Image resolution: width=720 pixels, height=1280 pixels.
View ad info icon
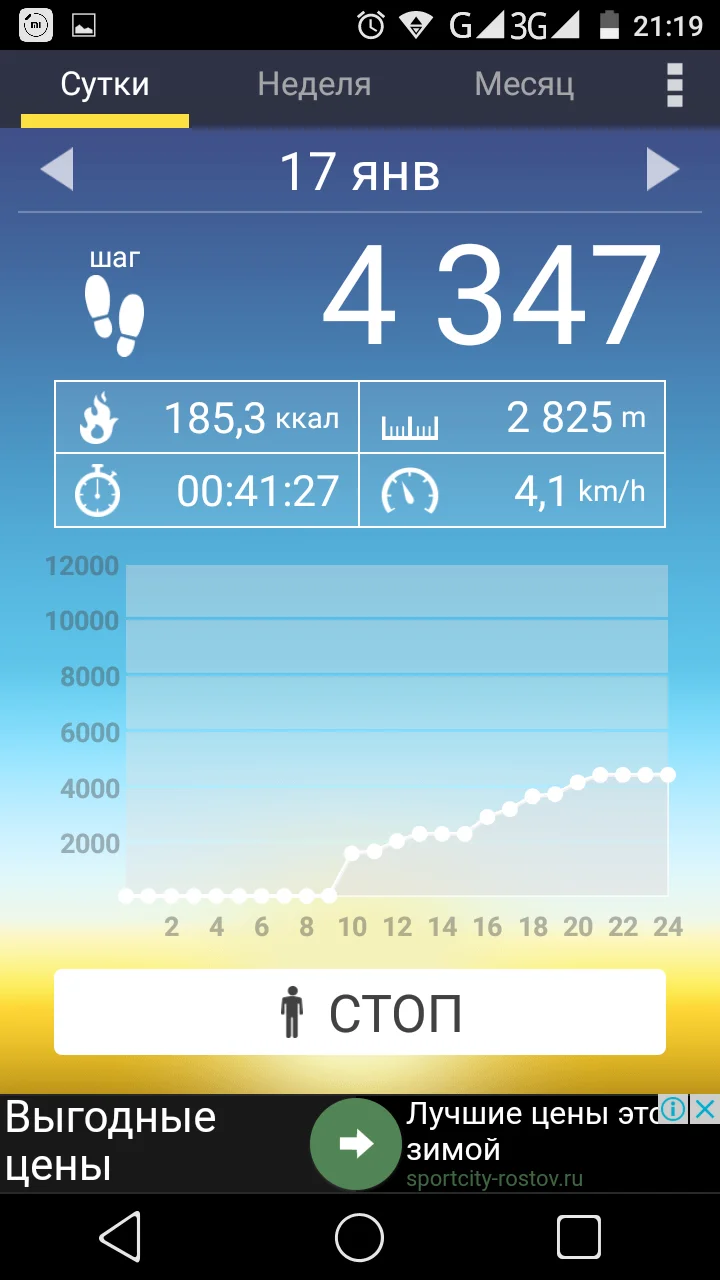coord(674,1109)
